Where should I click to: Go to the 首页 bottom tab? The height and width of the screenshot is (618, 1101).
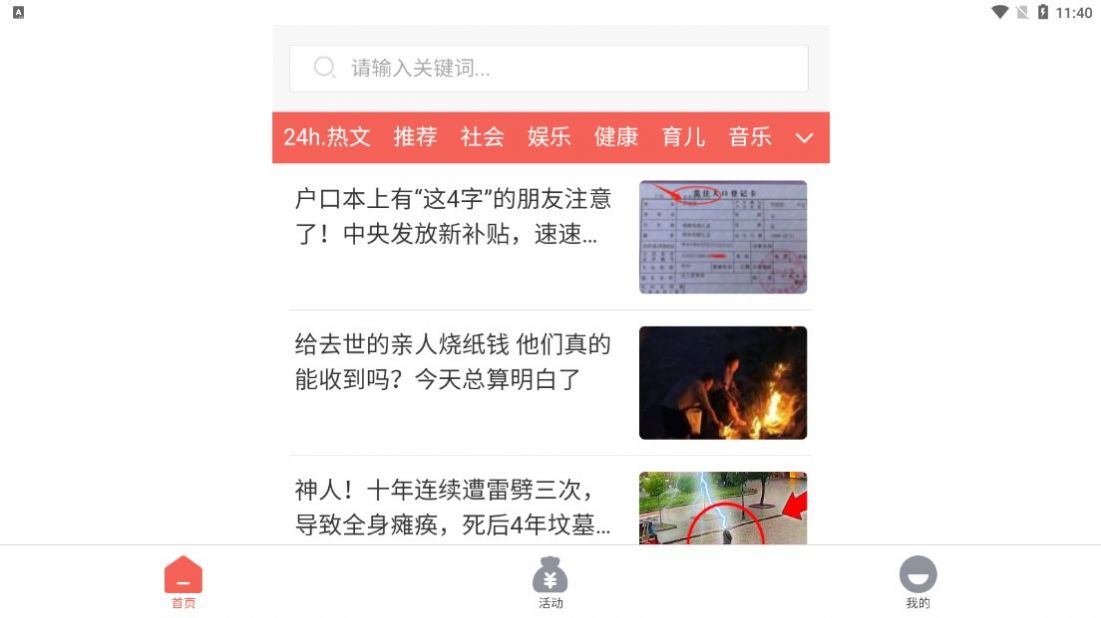(x=183, y=583)
